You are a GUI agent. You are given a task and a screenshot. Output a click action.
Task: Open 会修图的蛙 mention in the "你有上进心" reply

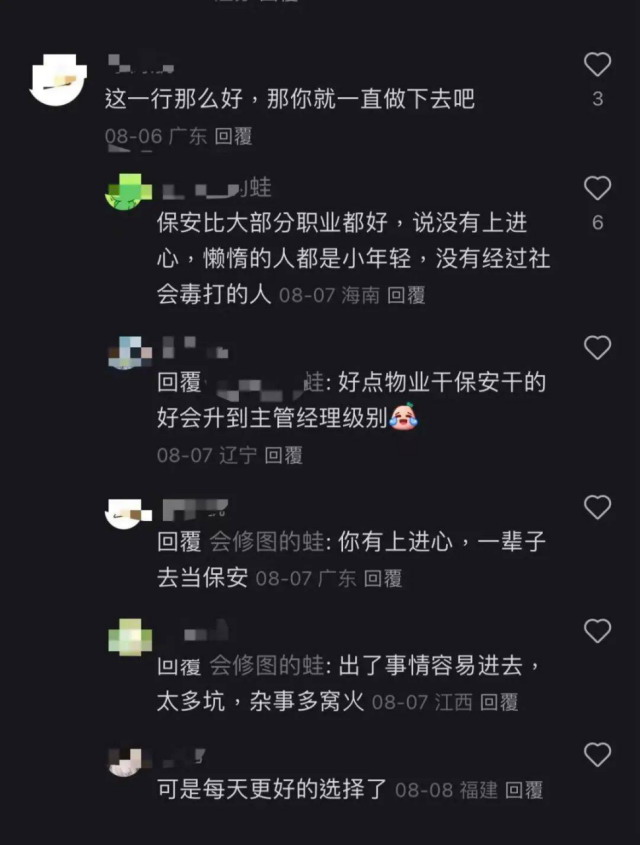tap(266, 542)
